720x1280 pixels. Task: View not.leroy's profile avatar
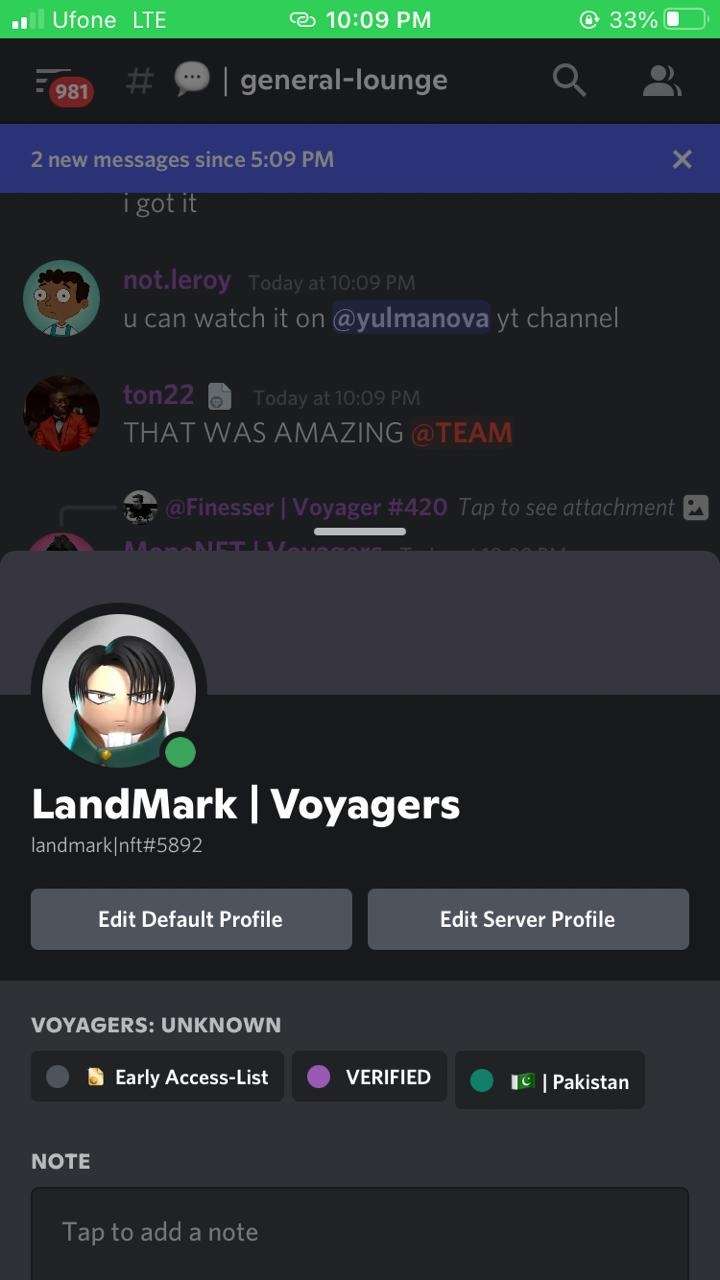[62, 298]
